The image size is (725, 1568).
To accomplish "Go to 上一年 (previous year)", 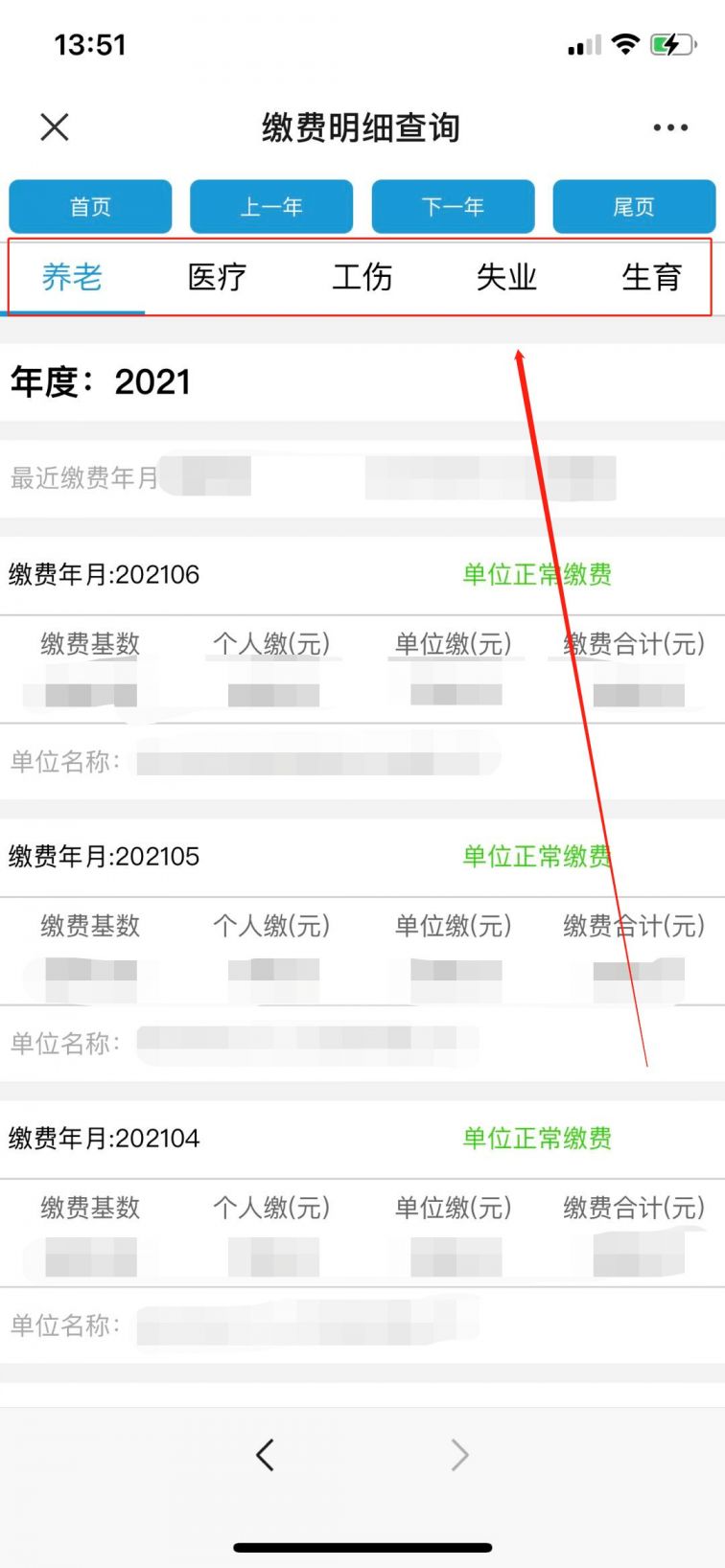I will [x=271, y=206].
